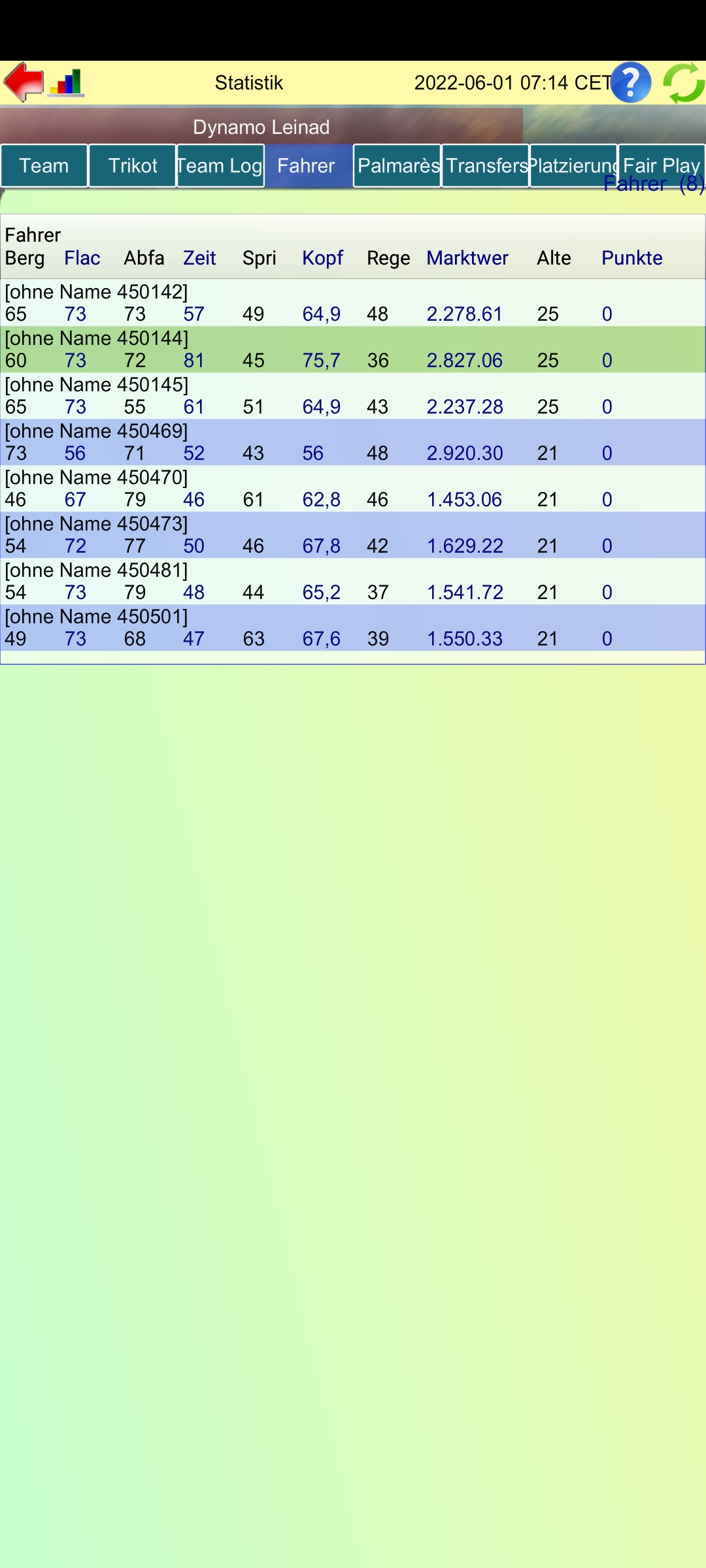Switch to the Transfers tab
706x1568 pixels.
[x=485, y=165]
